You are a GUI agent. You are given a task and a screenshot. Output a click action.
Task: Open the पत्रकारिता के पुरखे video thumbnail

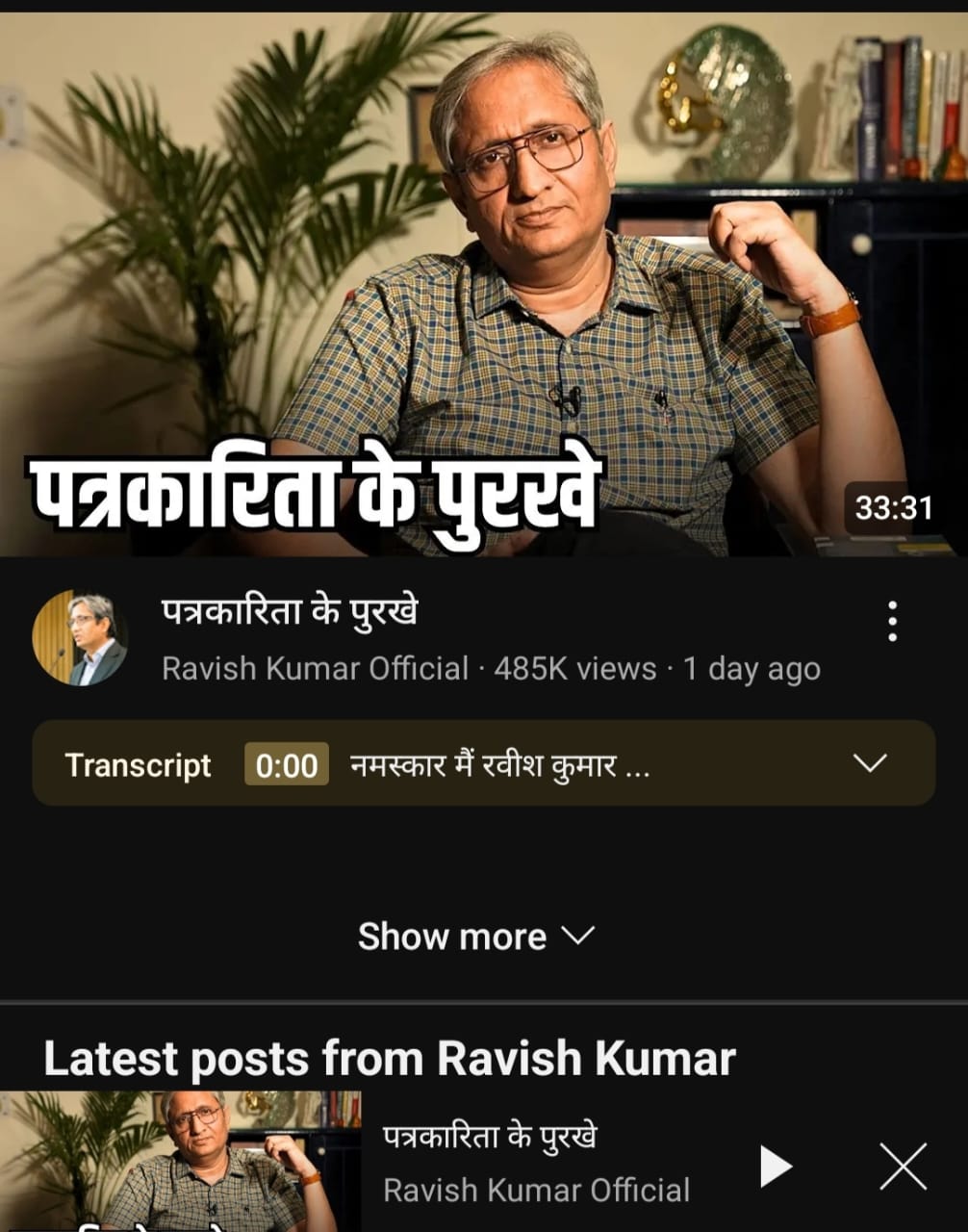(484, 284)
